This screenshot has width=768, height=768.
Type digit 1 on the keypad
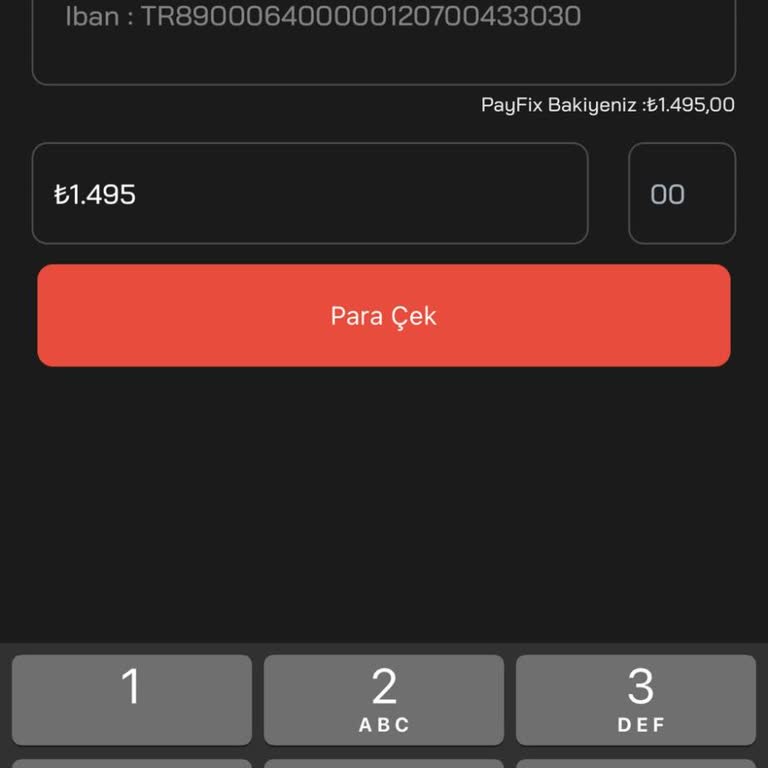pos(132,699)
